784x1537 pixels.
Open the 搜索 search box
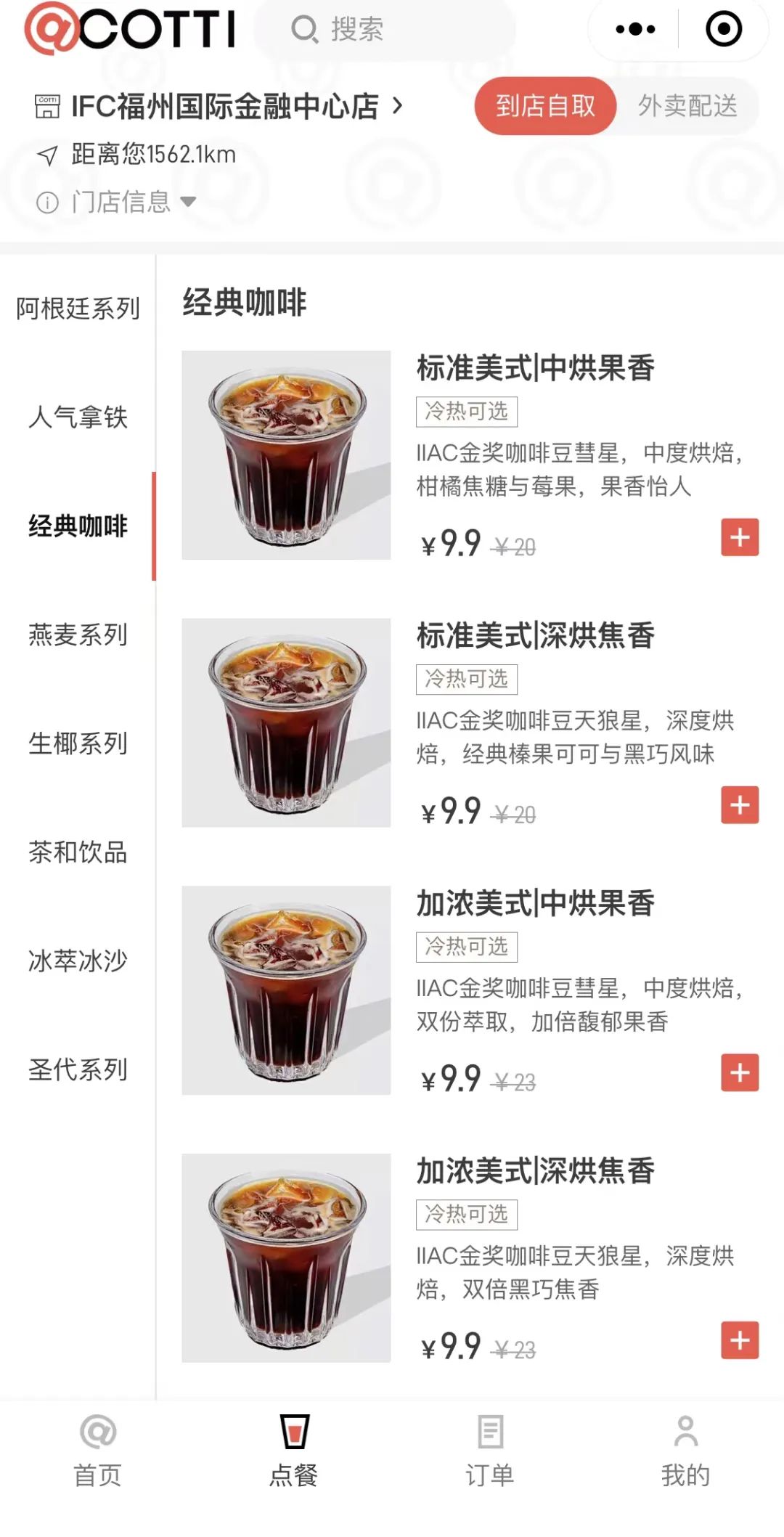point(385,30)
